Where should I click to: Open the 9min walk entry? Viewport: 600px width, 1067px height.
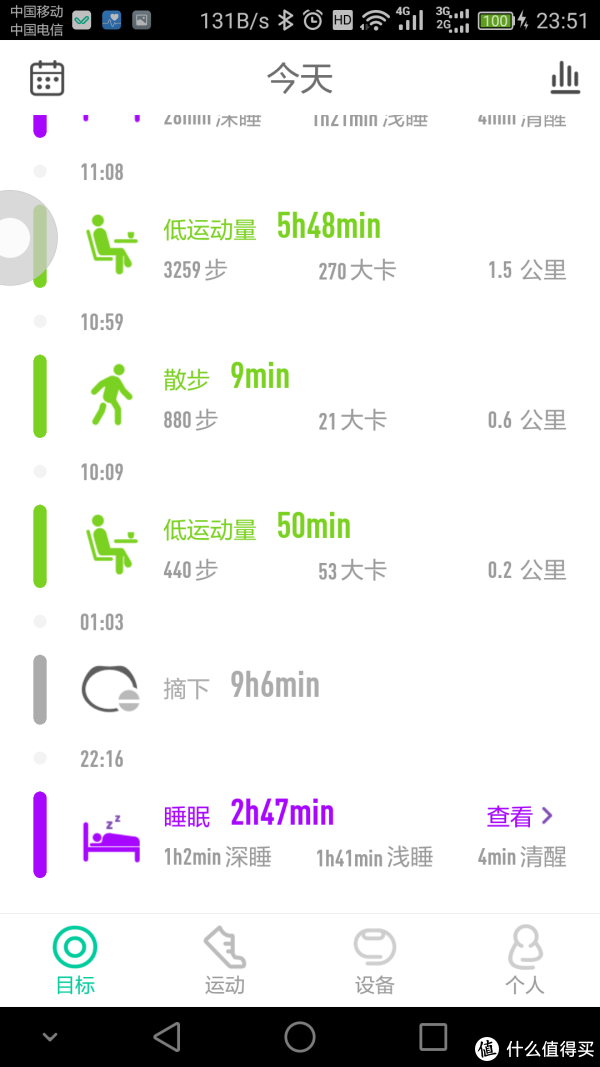coord(300,396)
